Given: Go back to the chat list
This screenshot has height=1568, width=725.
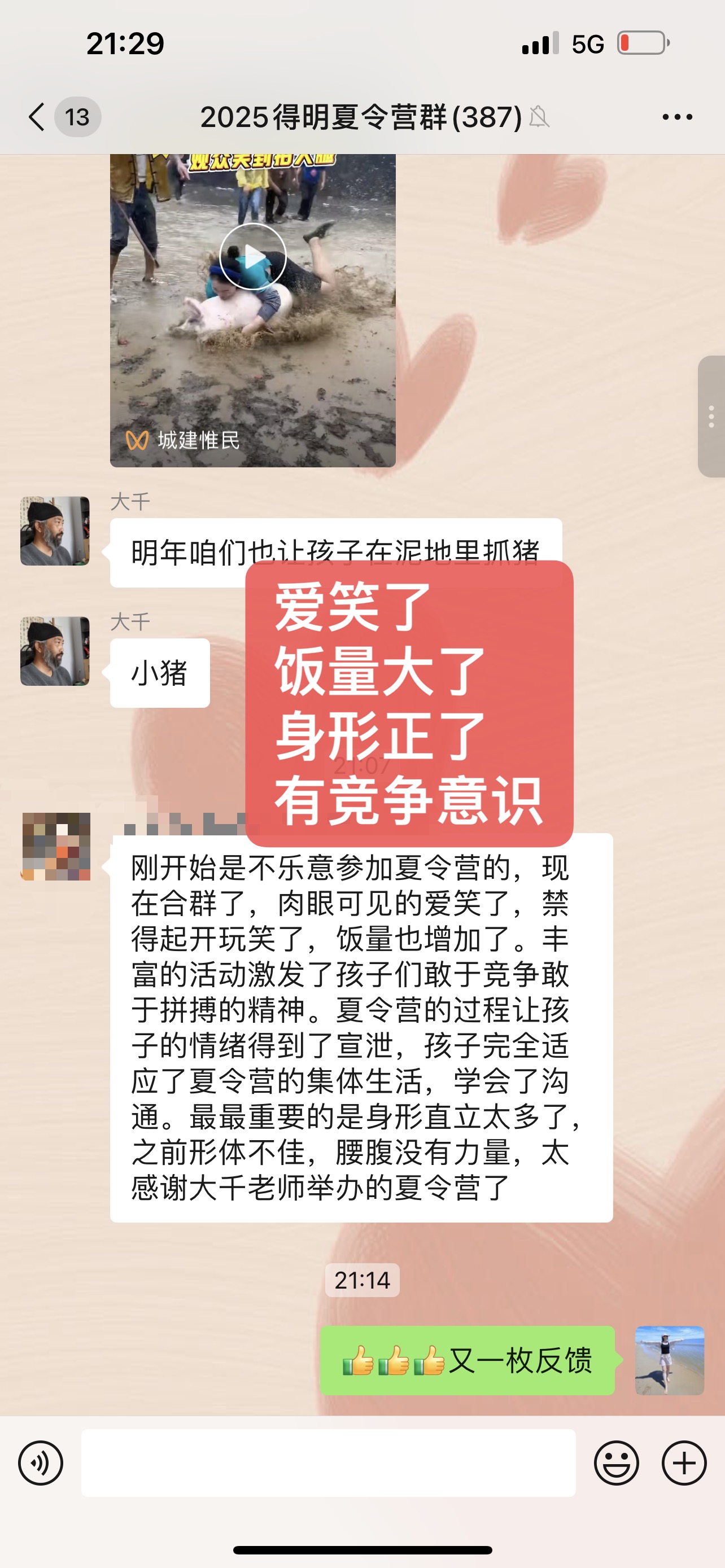Looking at the screenshot, I should (x=38, y=116).
